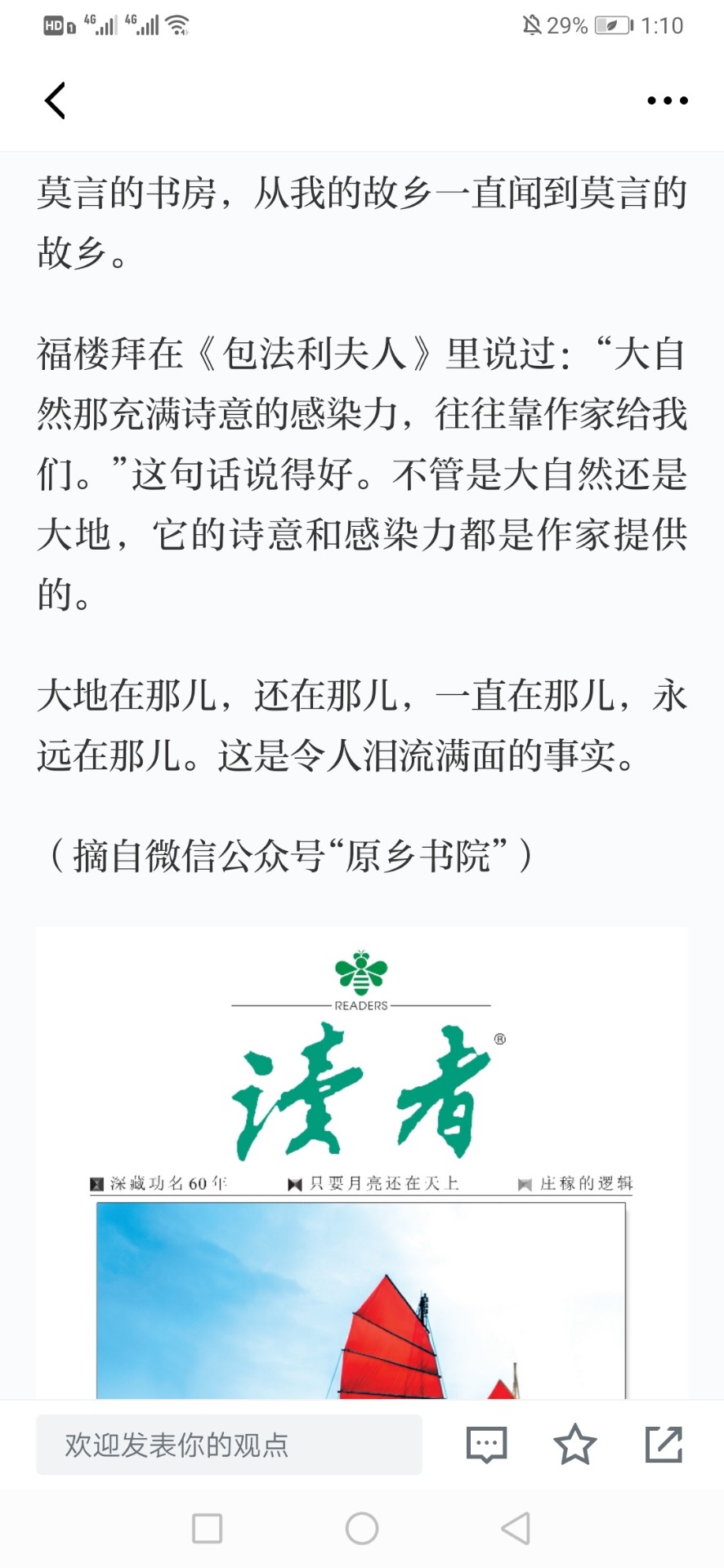
Task: Bookmark the article with the star icon
Action: pyautogui.click(x=574, y=1445)
